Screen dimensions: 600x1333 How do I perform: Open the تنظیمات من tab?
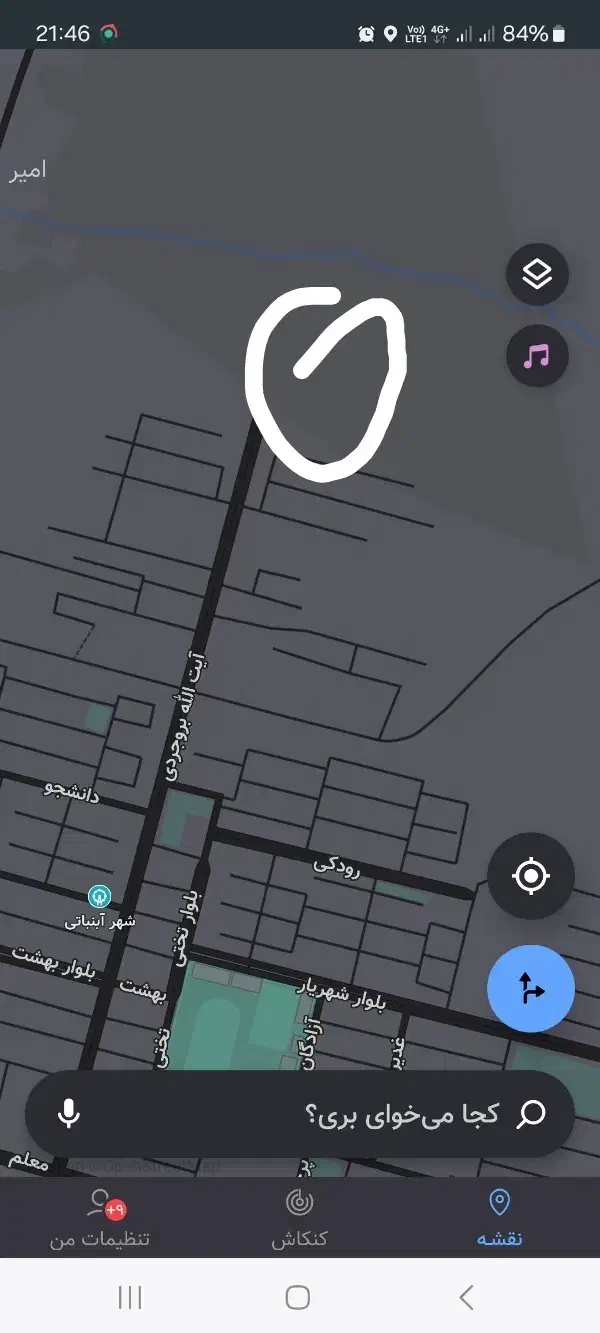point(100,1218)
